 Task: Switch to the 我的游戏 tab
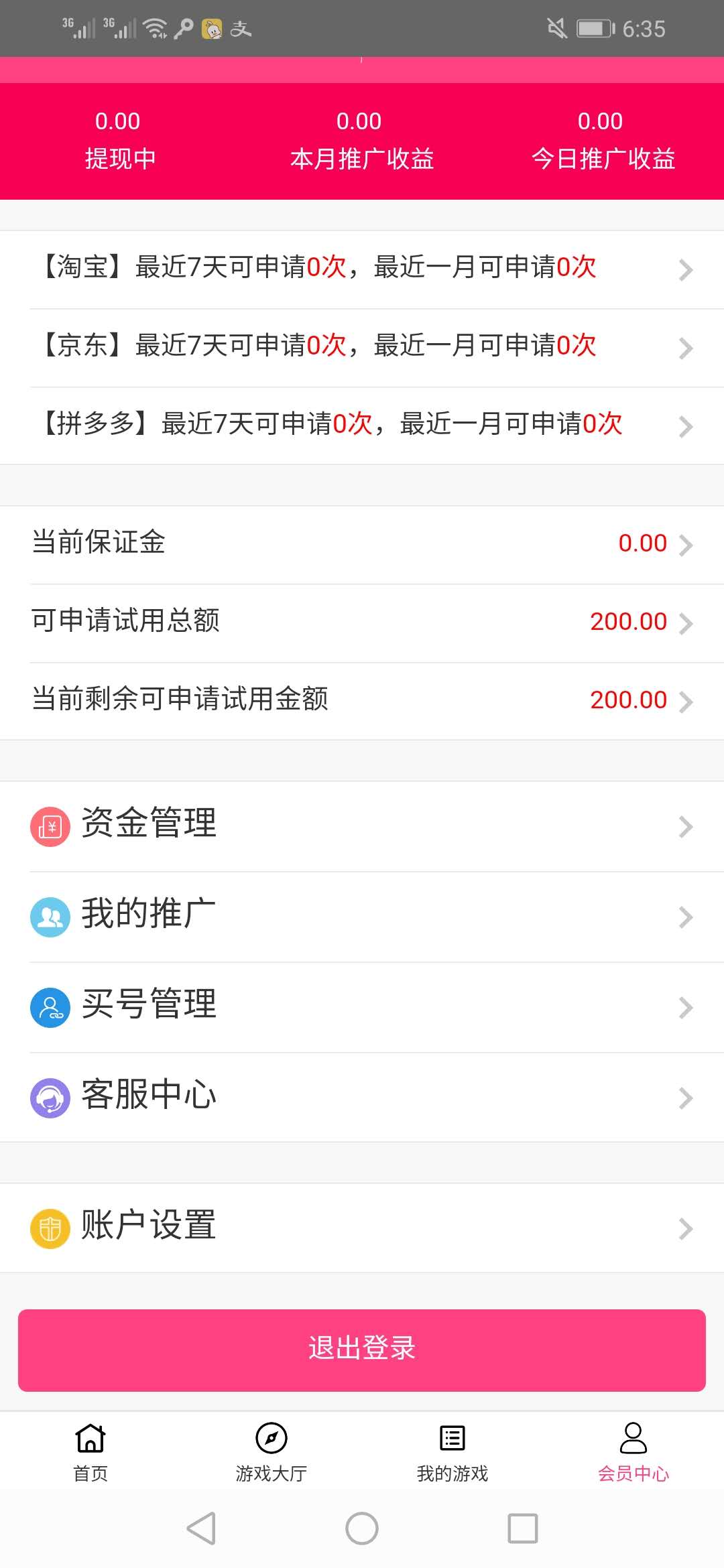coord(452,1451)
